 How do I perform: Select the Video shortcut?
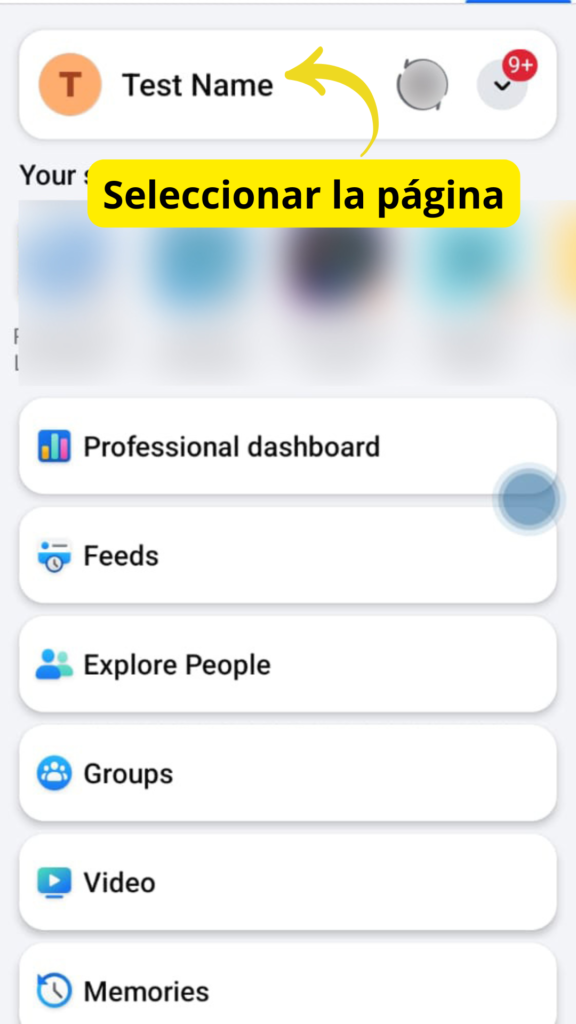[x=288, y=883]
